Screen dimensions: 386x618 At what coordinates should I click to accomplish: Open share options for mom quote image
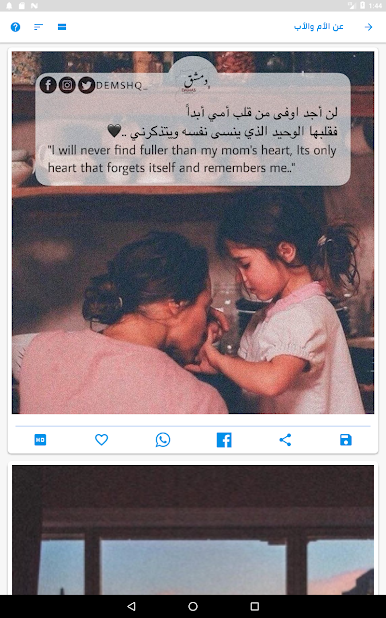pyautogui.click(x=285, y=440)
